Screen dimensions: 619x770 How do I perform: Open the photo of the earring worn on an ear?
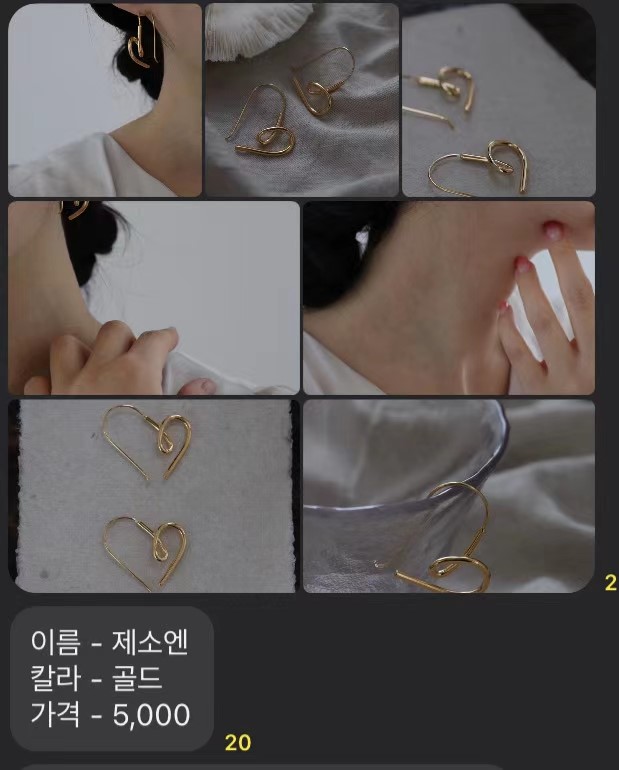pos(105,100)
